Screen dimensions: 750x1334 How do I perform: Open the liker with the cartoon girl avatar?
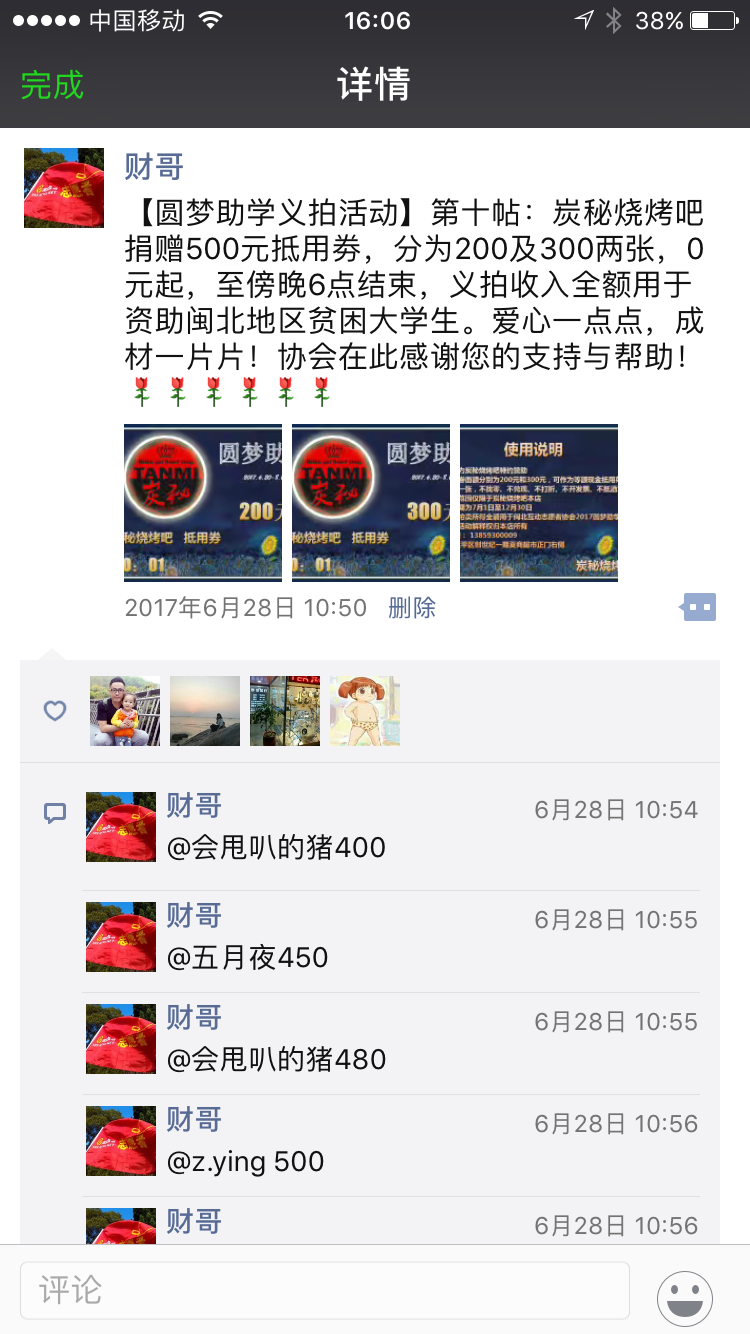365,711
